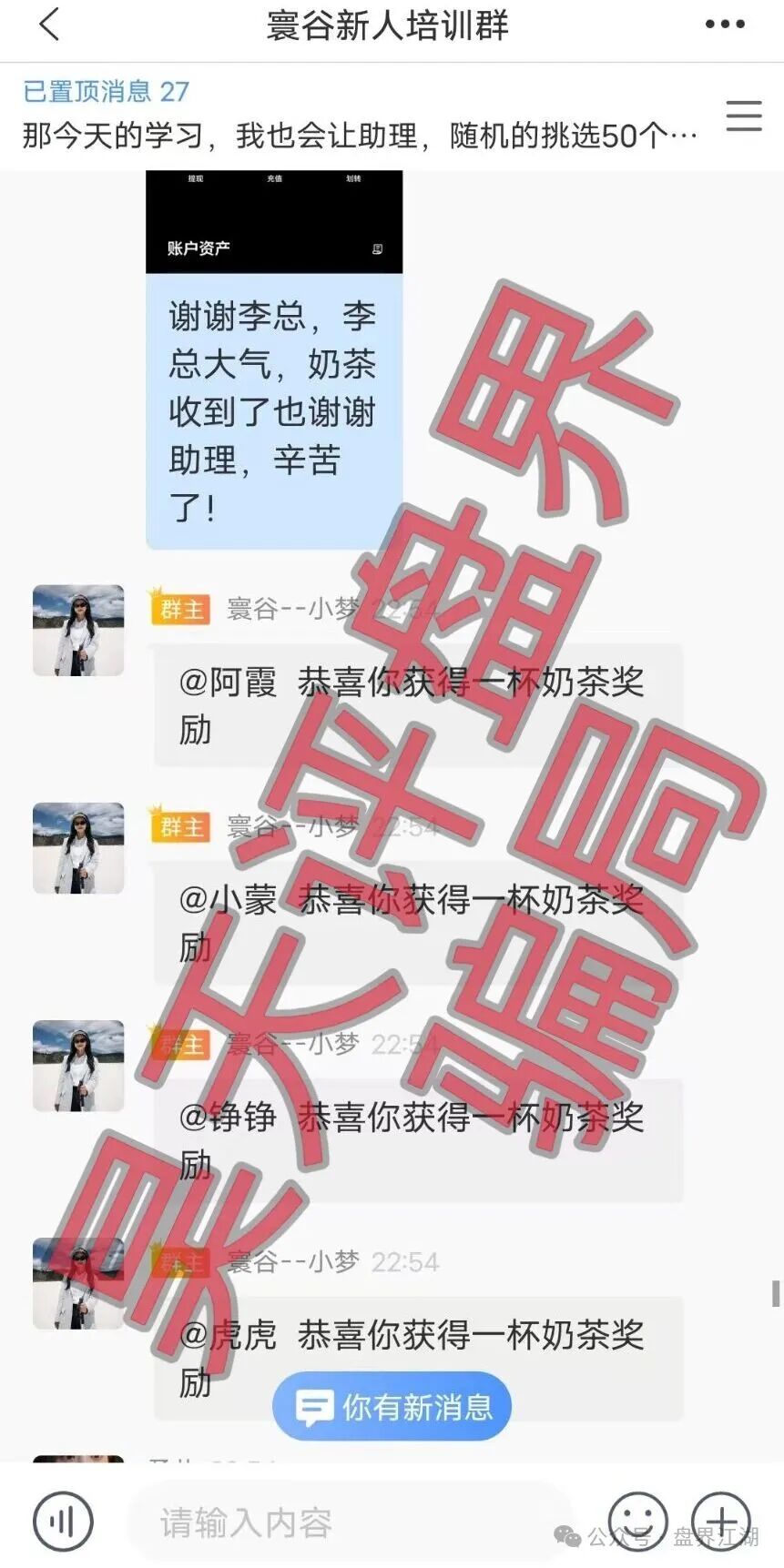The height and width of the screenshot is (1568, 784).
Task: Tap the voice input icon
Action: point(63,1522)
